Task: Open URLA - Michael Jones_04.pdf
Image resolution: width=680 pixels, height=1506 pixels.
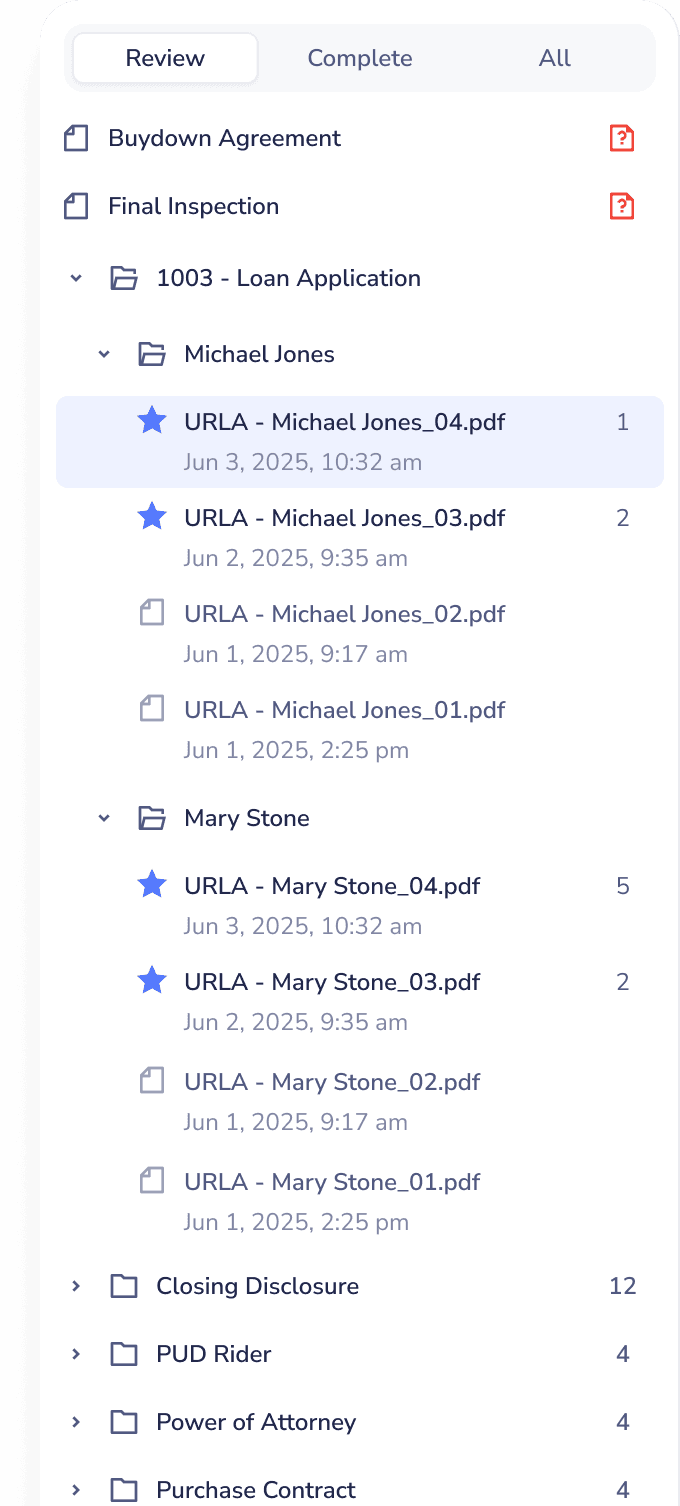Action: click(360, 442)
